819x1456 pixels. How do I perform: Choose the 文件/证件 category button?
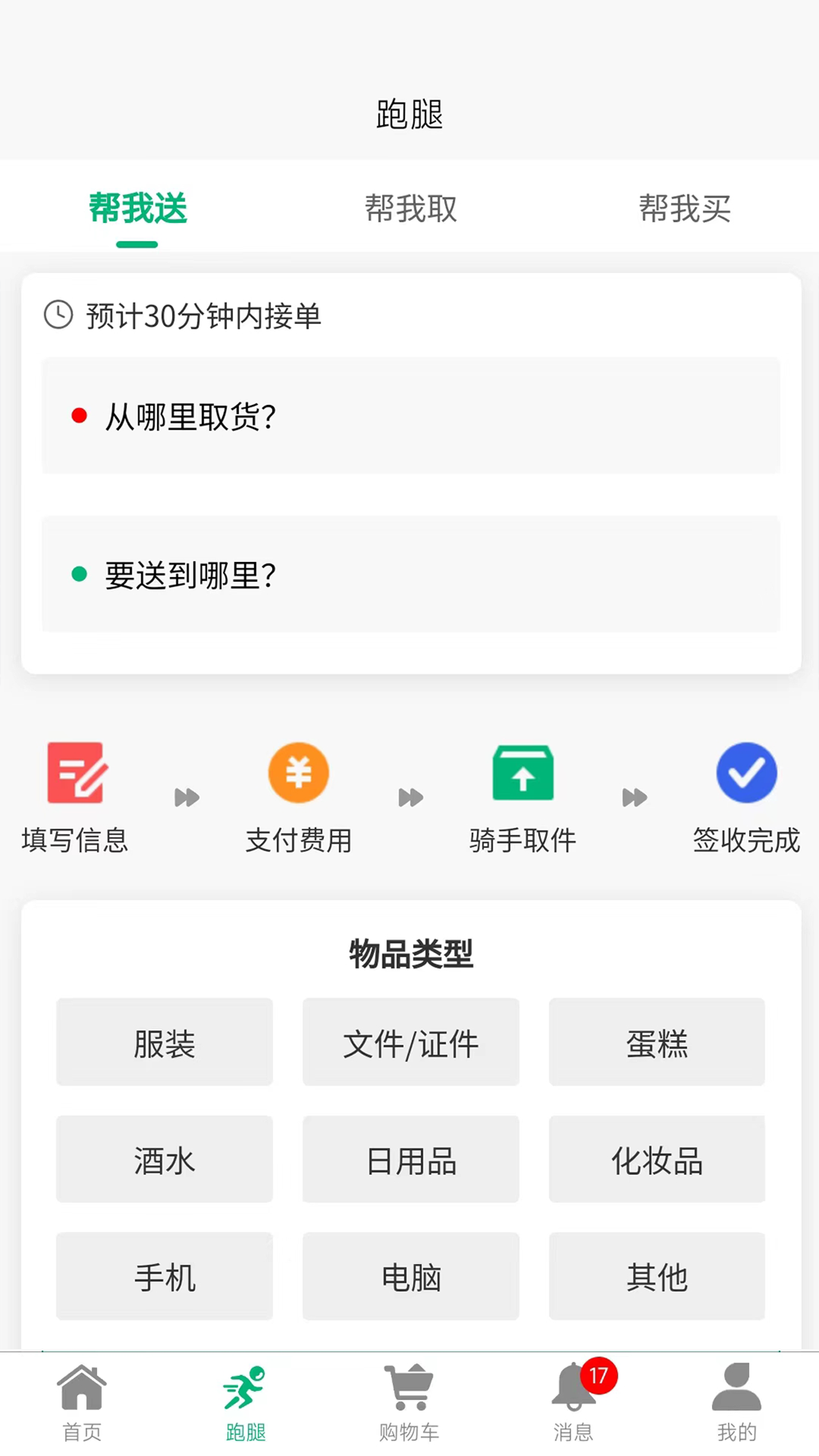point(410,1042)
